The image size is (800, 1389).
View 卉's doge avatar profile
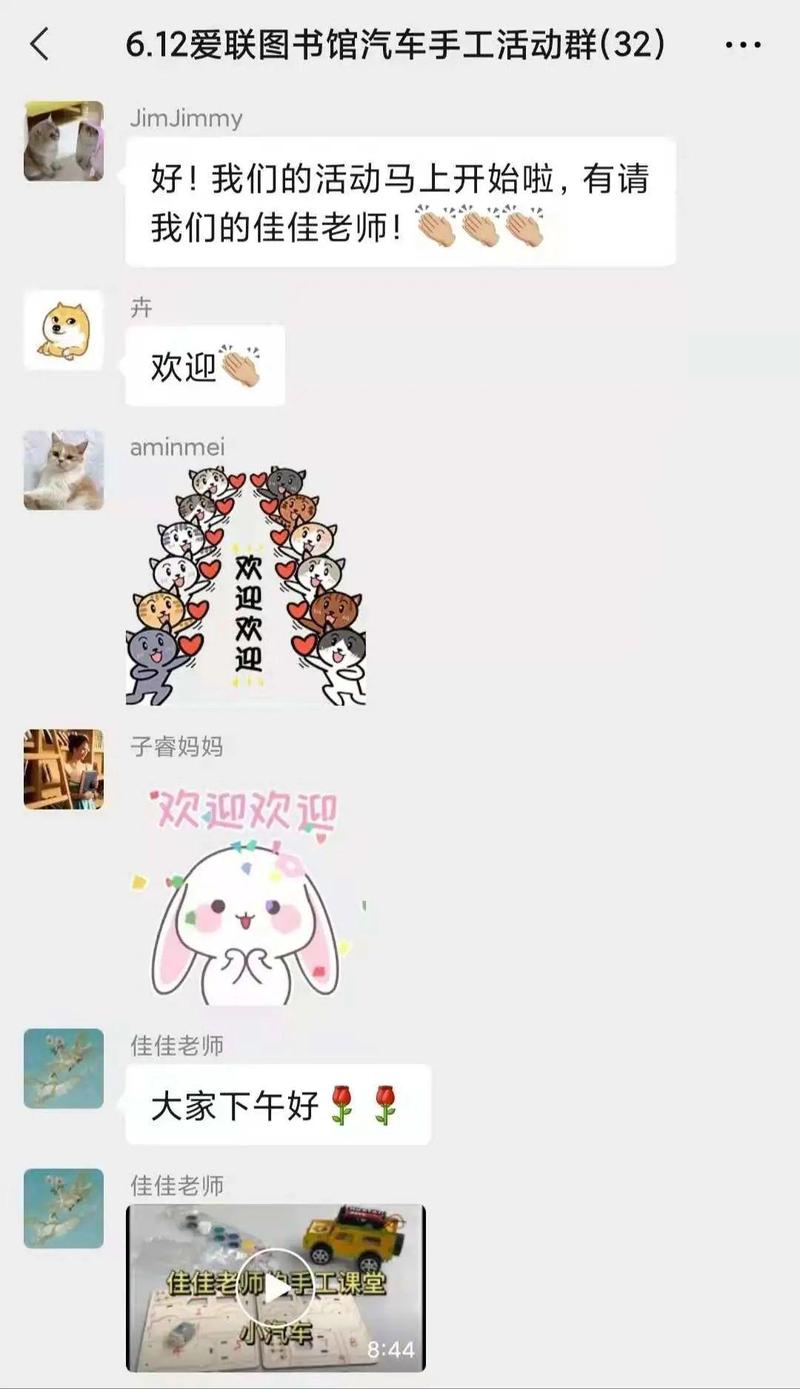click(64, 331)
